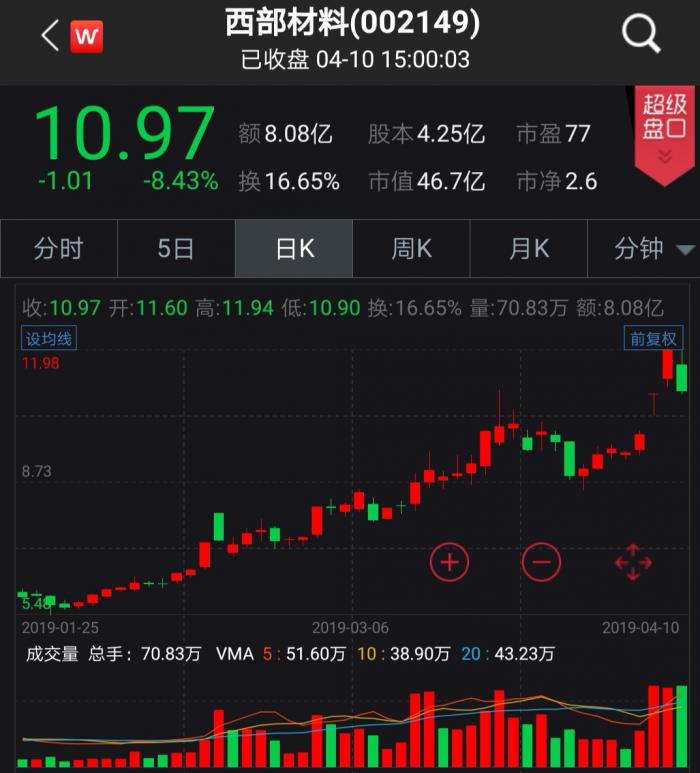
Task: Switch to the 5日 chart tab
Action: pyautogui.click(x=176, y=249)
